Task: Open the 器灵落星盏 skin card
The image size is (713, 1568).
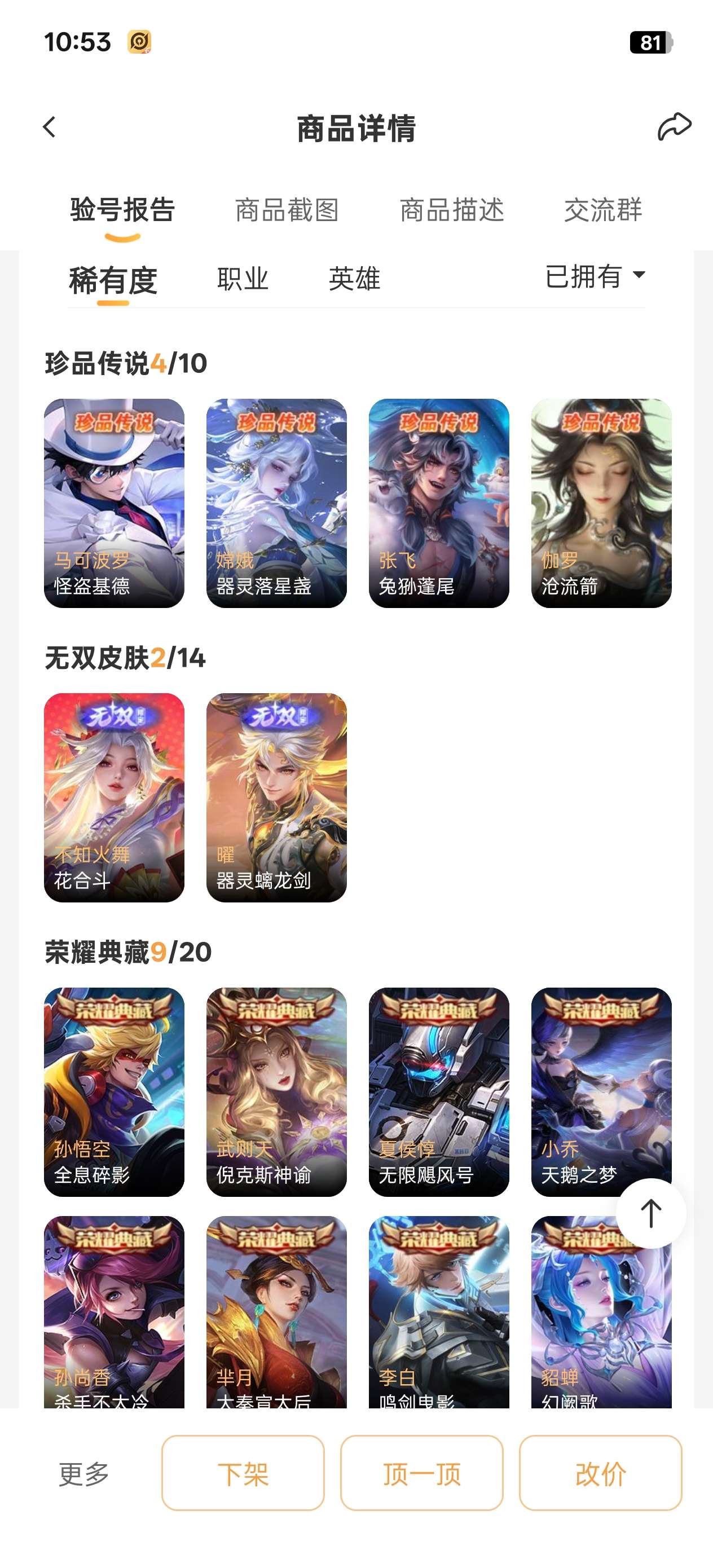Action: click(x=276, y=503)
